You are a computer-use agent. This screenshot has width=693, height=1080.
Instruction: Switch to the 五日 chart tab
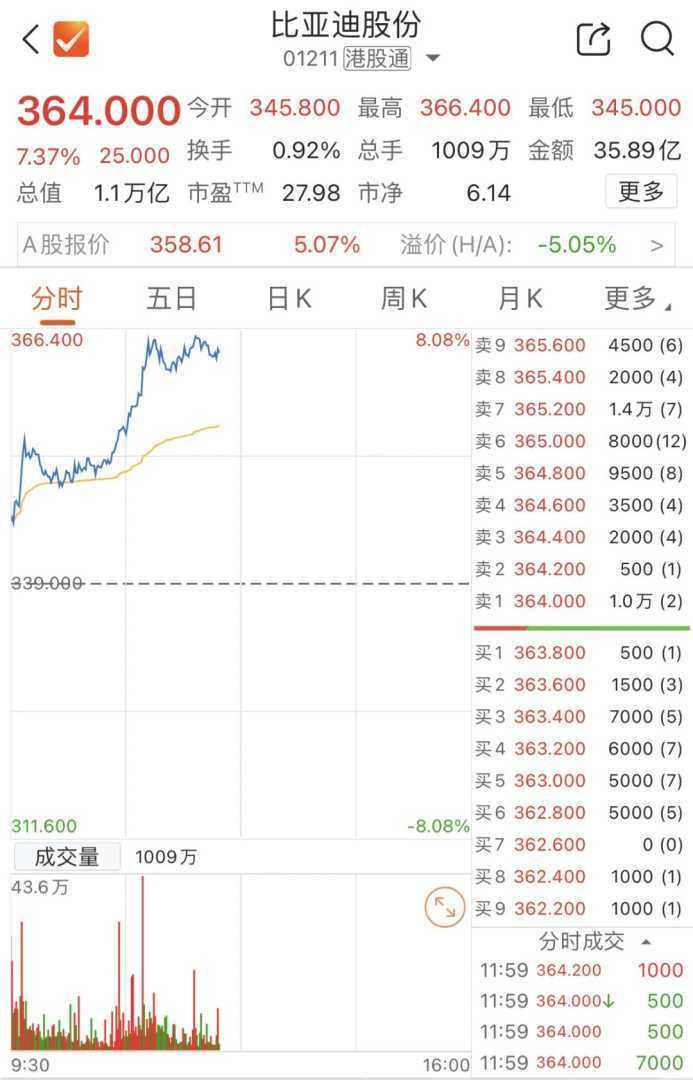172,298
